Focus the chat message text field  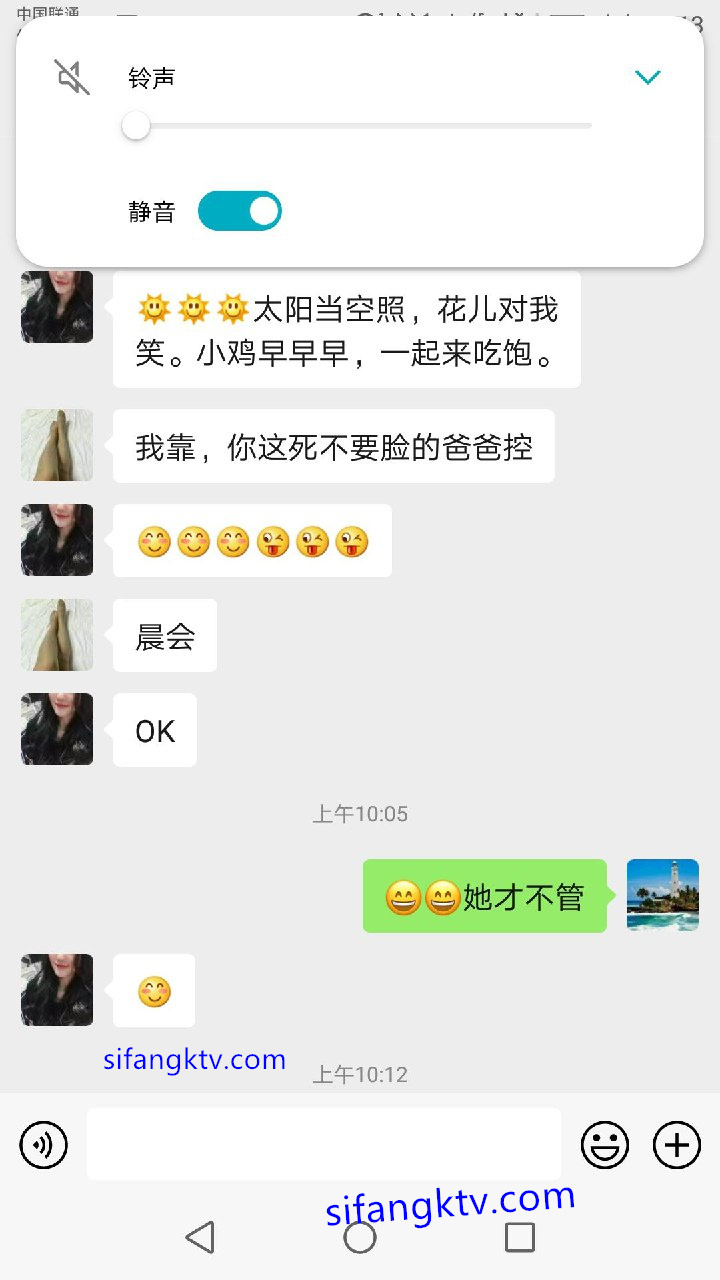click(323, 1144)
